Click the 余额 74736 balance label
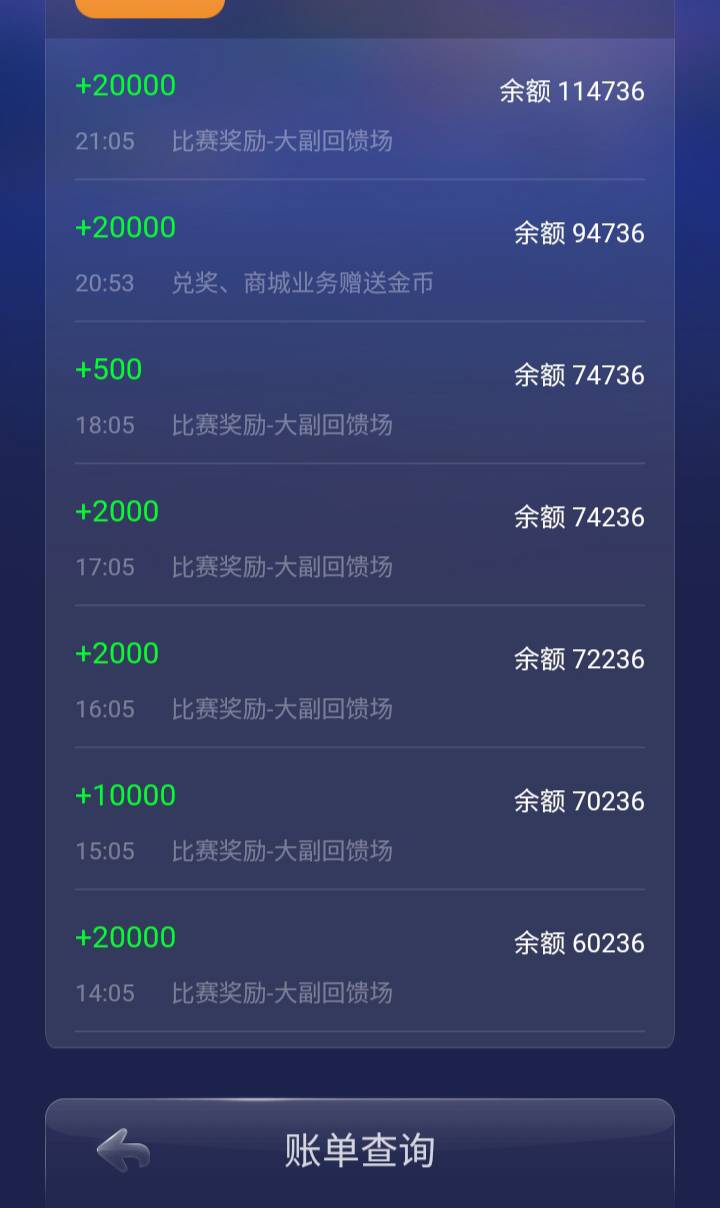This screenshot has height=1208, width=720. tap(578, 375)
